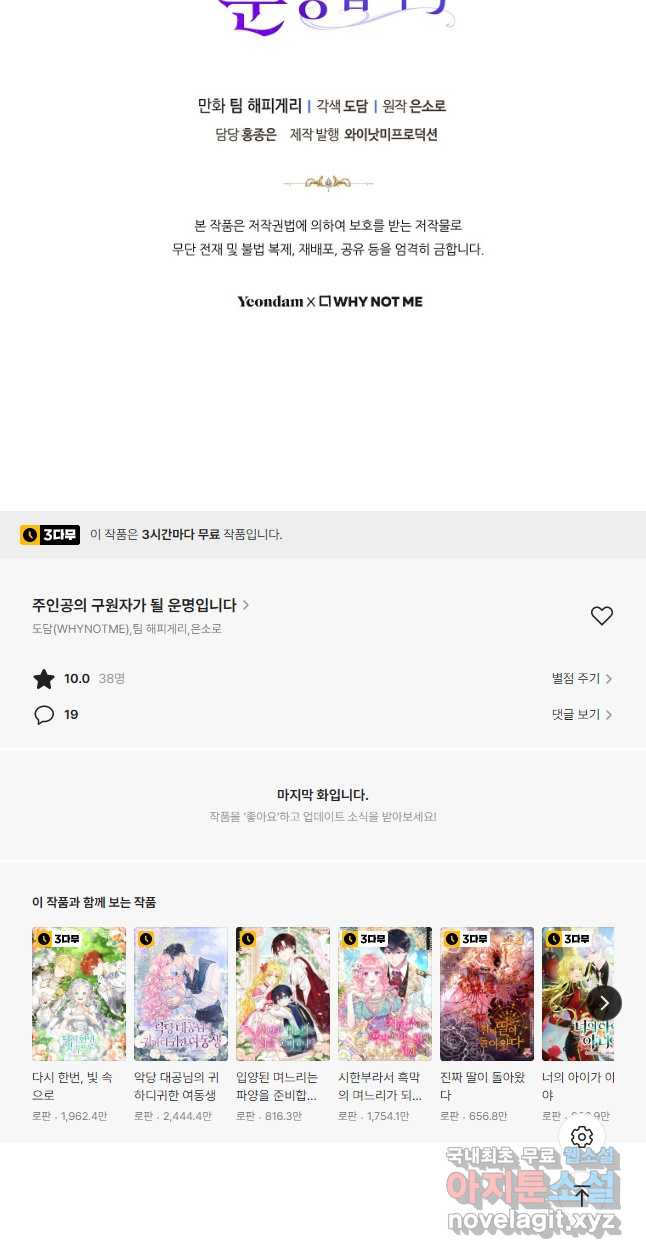The image size is (646, 1259).
Task: Tap 별점 주기 to rate
Action: 581,679
